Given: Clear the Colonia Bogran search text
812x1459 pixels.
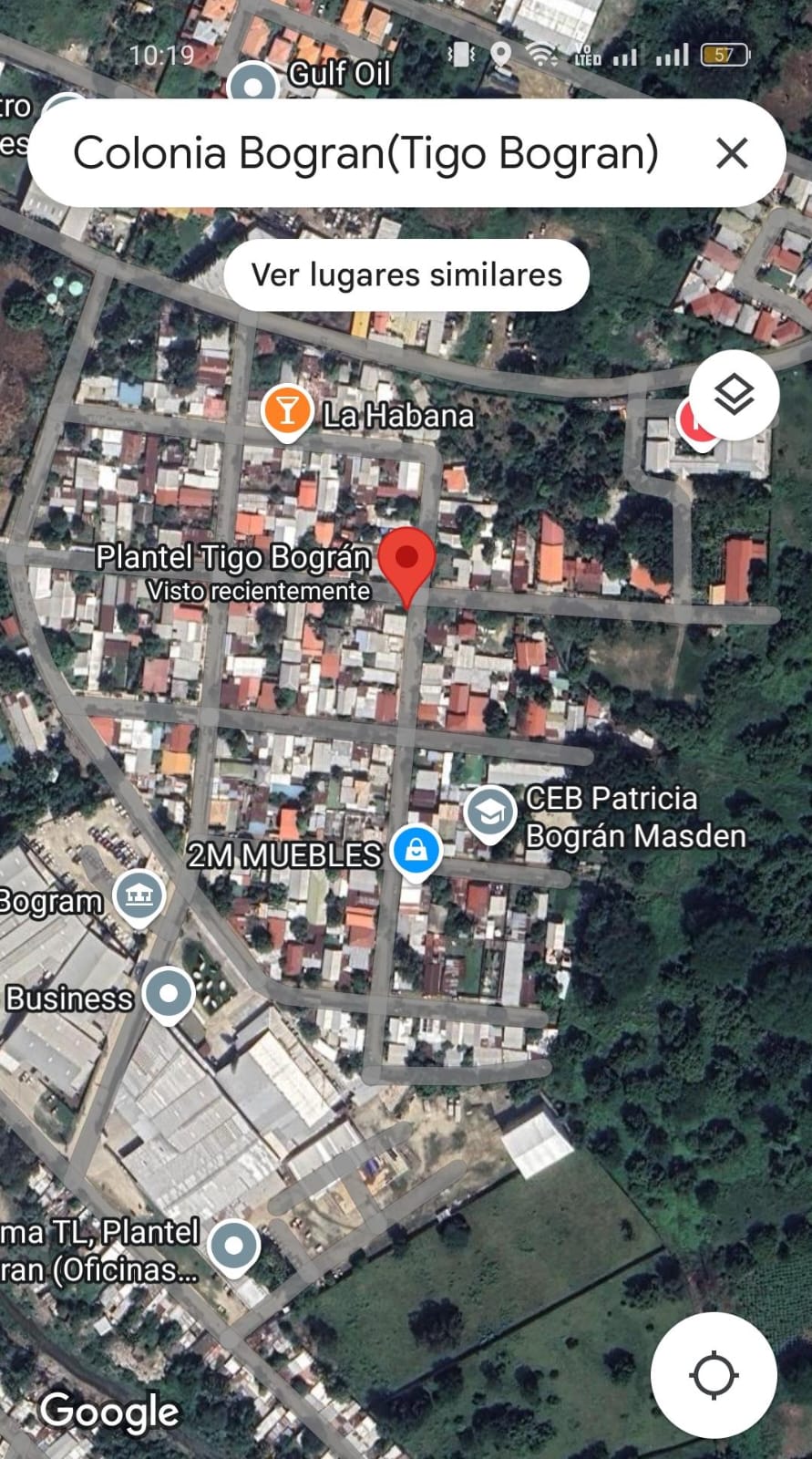Looking at the screenshot, I should pos(731,153).
